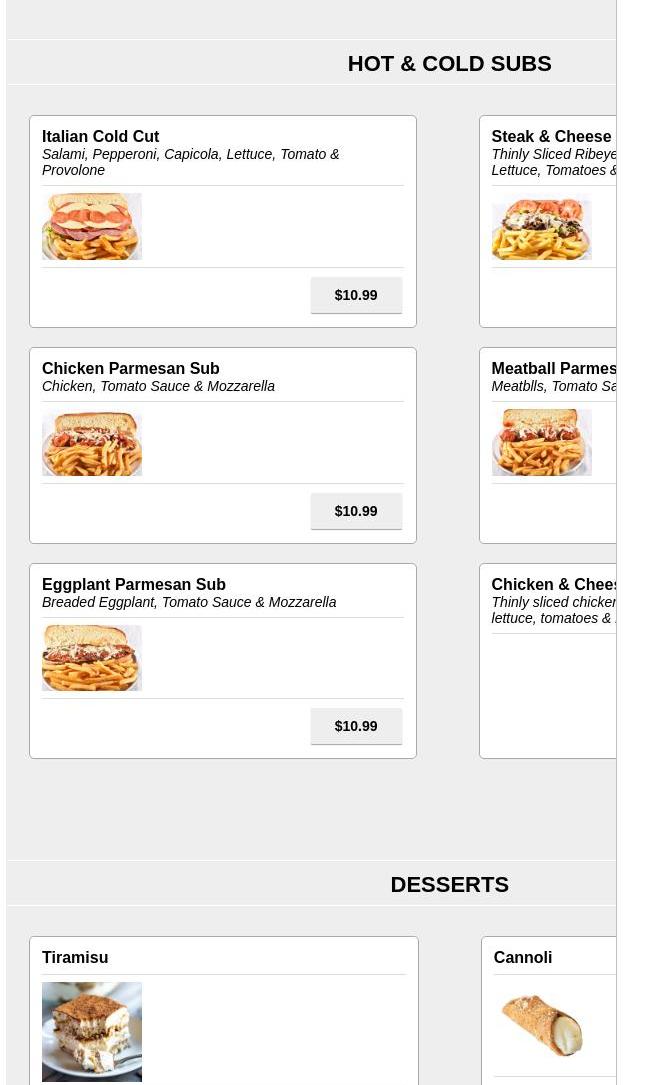The width and height of the screenshot is (650, 1085).
Task: Order Eggplant Parmesan Sub at $10.99
Action: click(x=356, y=726)
